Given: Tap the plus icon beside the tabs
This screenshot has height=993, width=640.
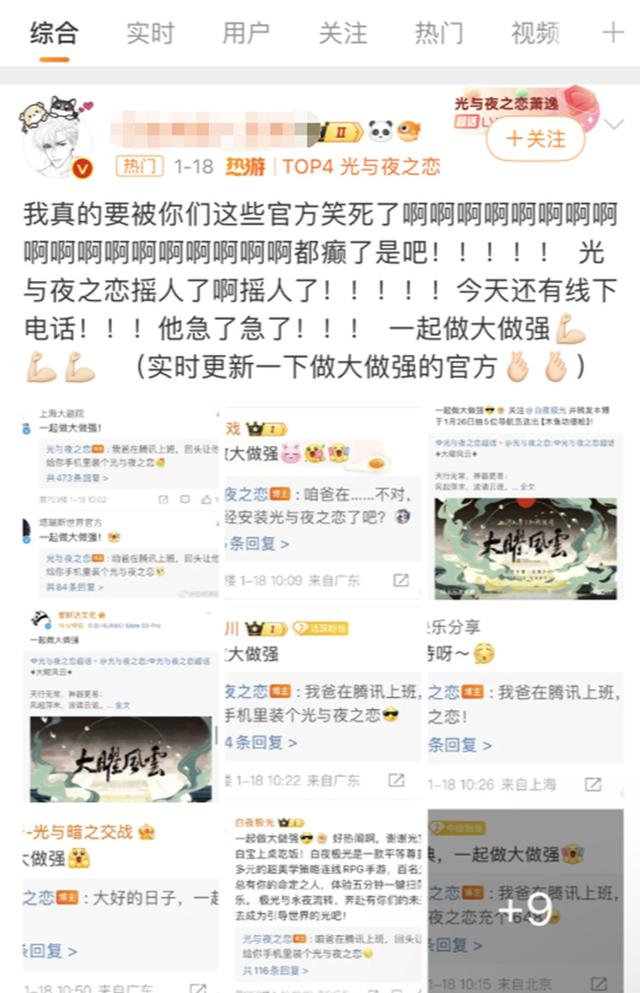Looking at the screenshot, I should [x=612, y=33].
